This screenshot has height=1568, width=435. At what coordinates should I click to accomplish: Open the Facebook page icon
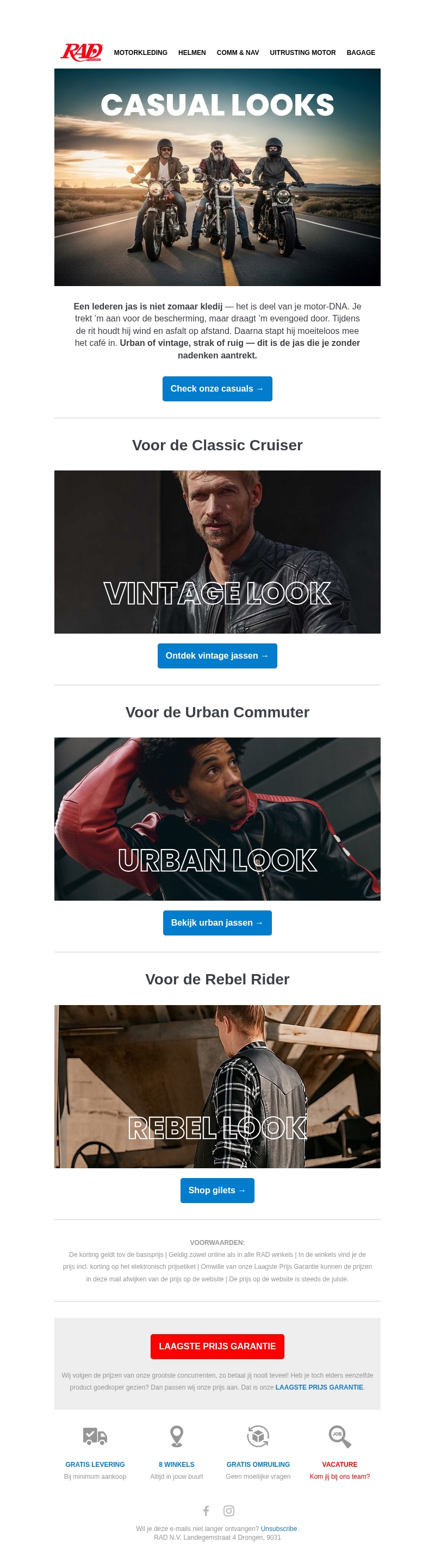pyautogui.click(x=206, y=1511)
